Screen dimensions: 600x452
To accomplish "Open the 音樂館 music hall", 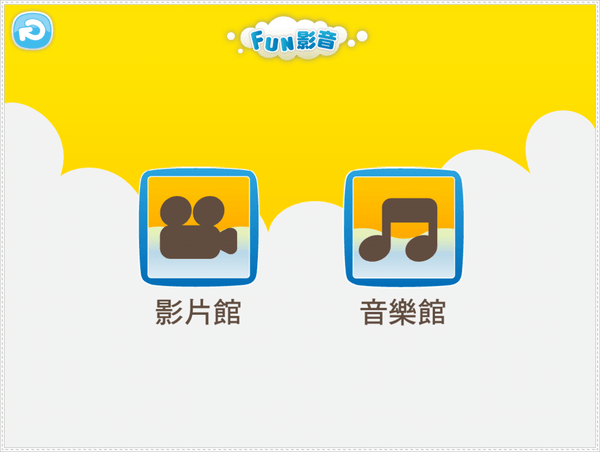I will [402, 228].
